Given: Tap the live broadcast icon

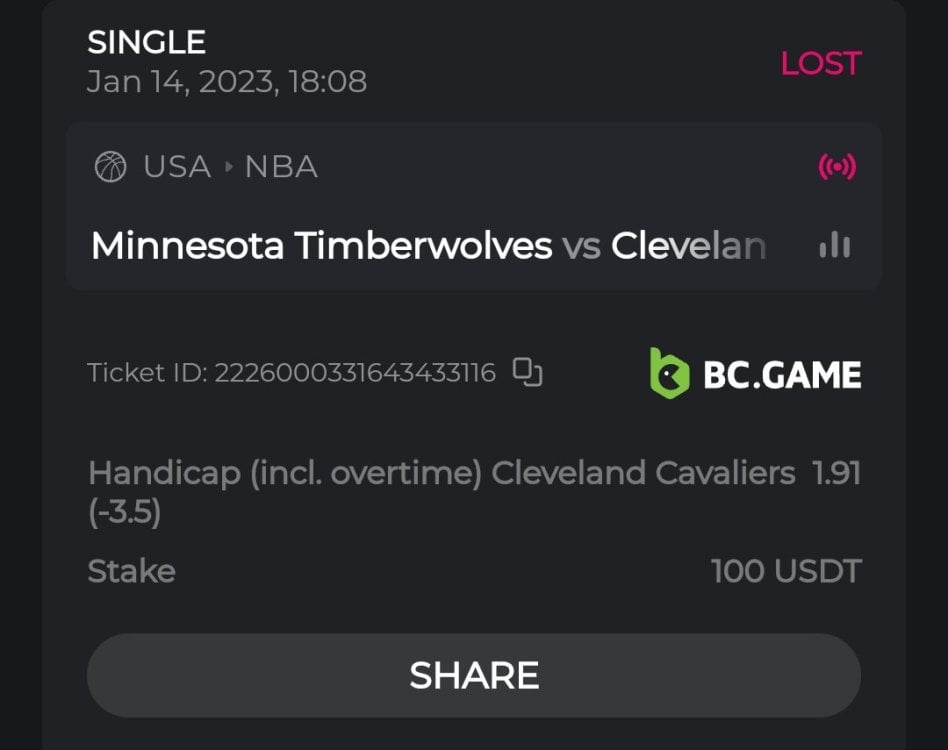Looking at the screenshot, I should click(837, 167).
